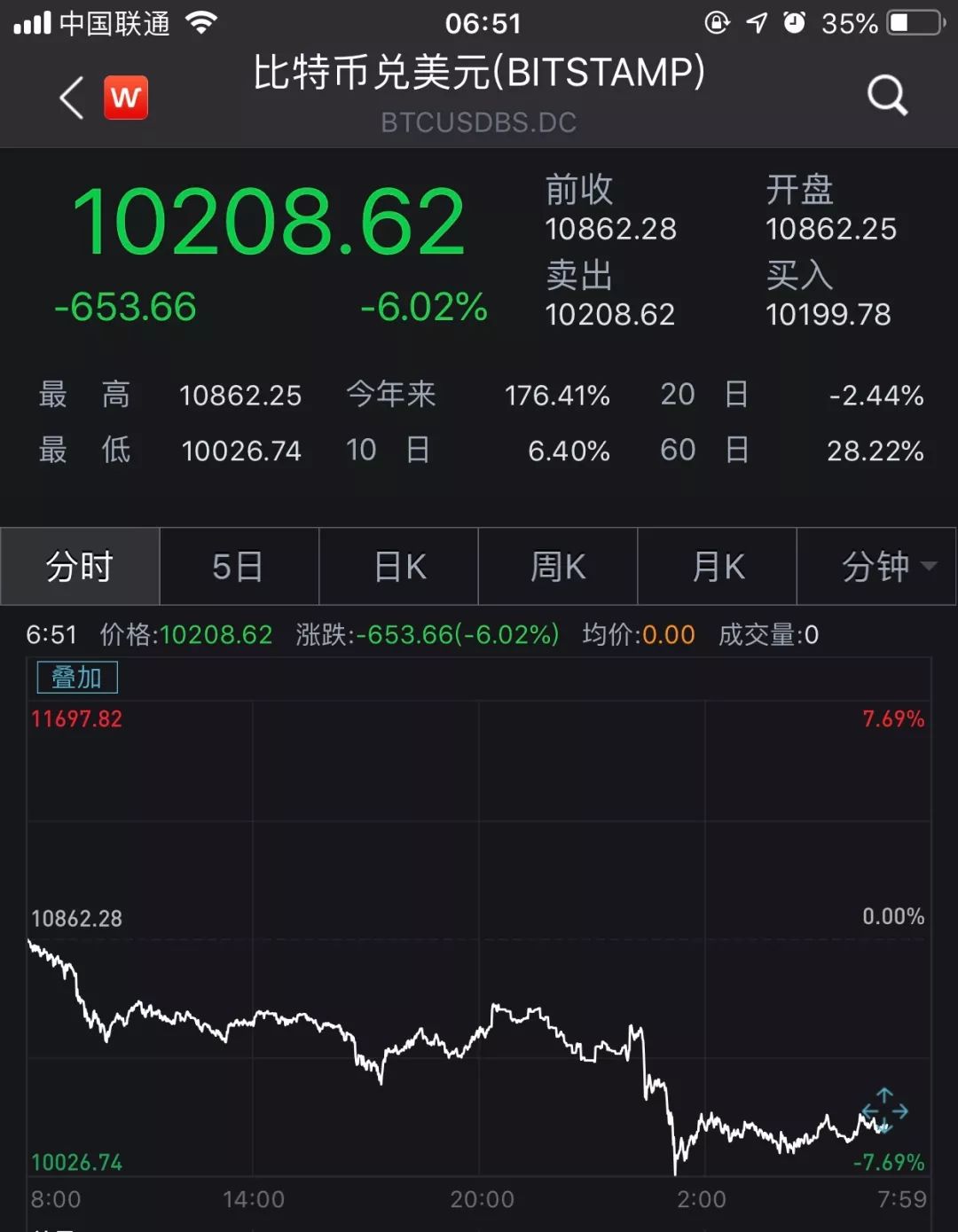Open the search magnifier
The image size is (958, 1232).
(886, 95)
